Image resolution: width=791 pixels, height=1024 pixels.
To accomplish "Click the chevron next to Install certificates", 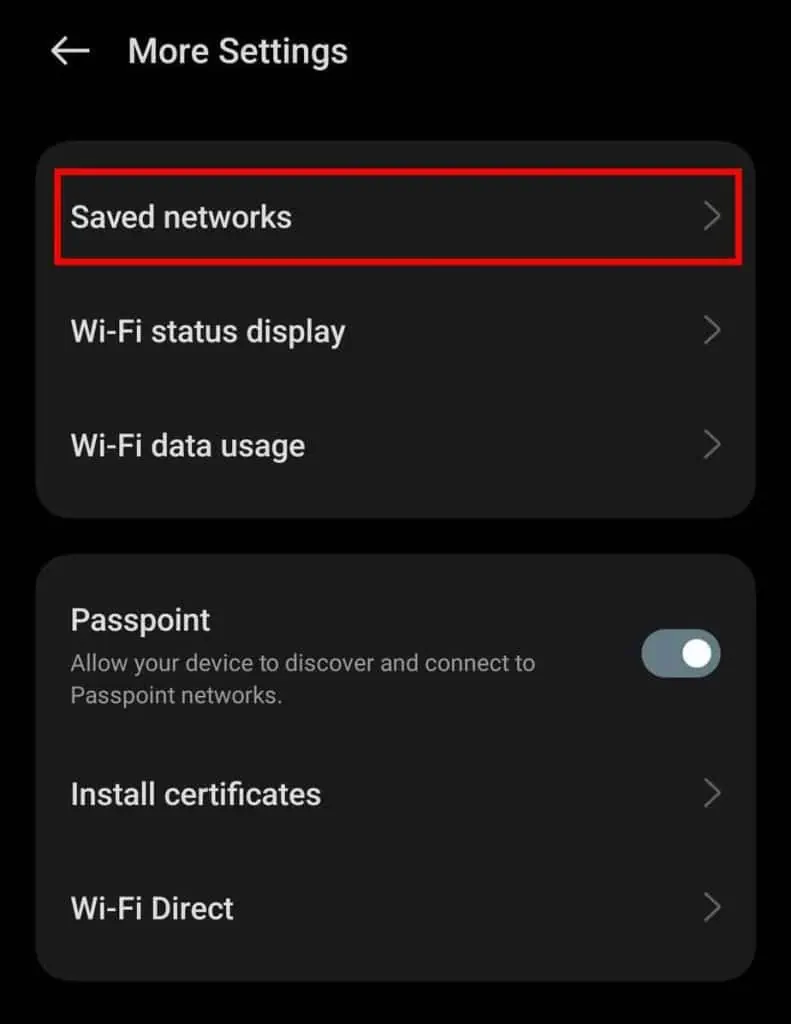I will pyautogui.click(x=713, y=794).
